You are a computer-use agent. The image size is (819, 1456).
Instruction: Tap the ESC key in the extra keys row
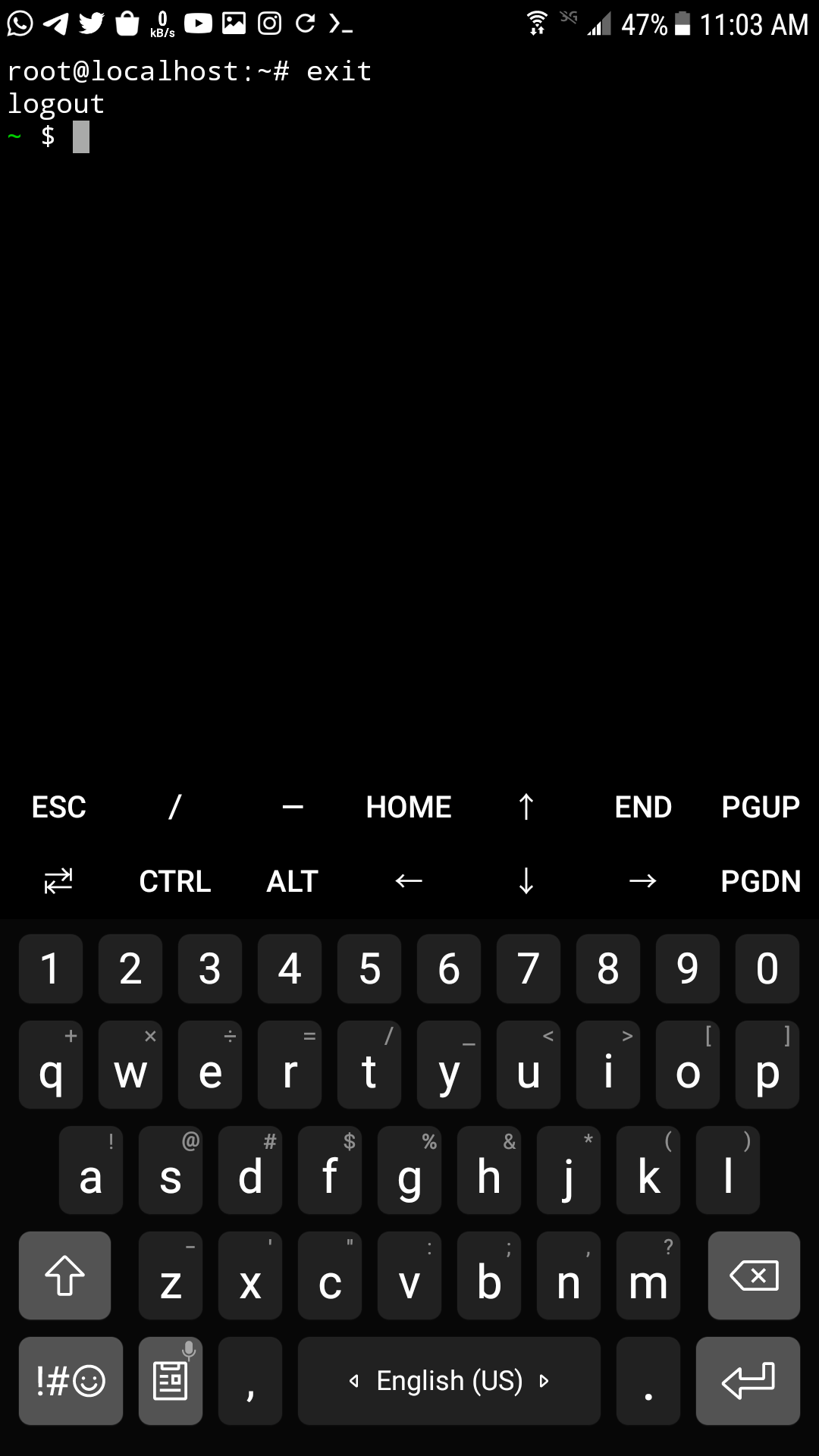point(59,807)
